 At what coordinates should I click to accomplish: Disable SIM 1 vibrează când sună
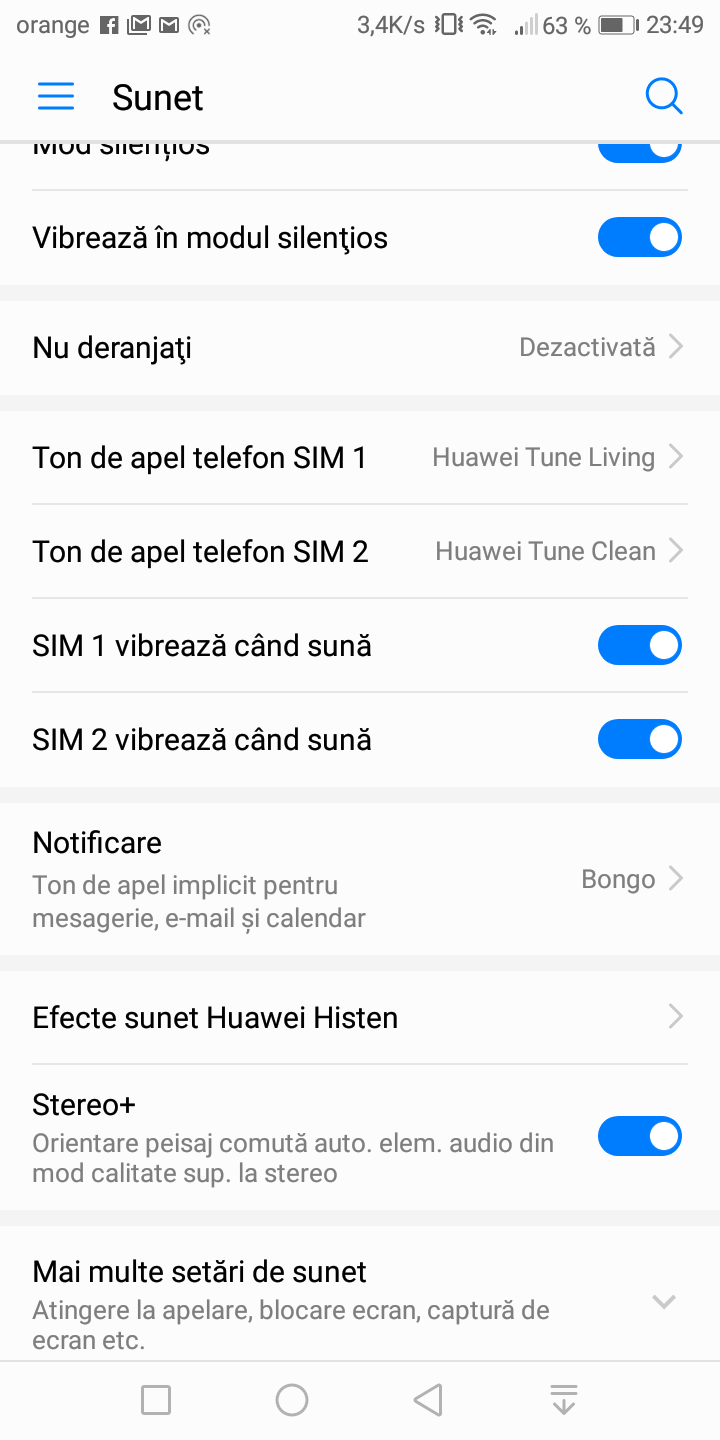639,646
